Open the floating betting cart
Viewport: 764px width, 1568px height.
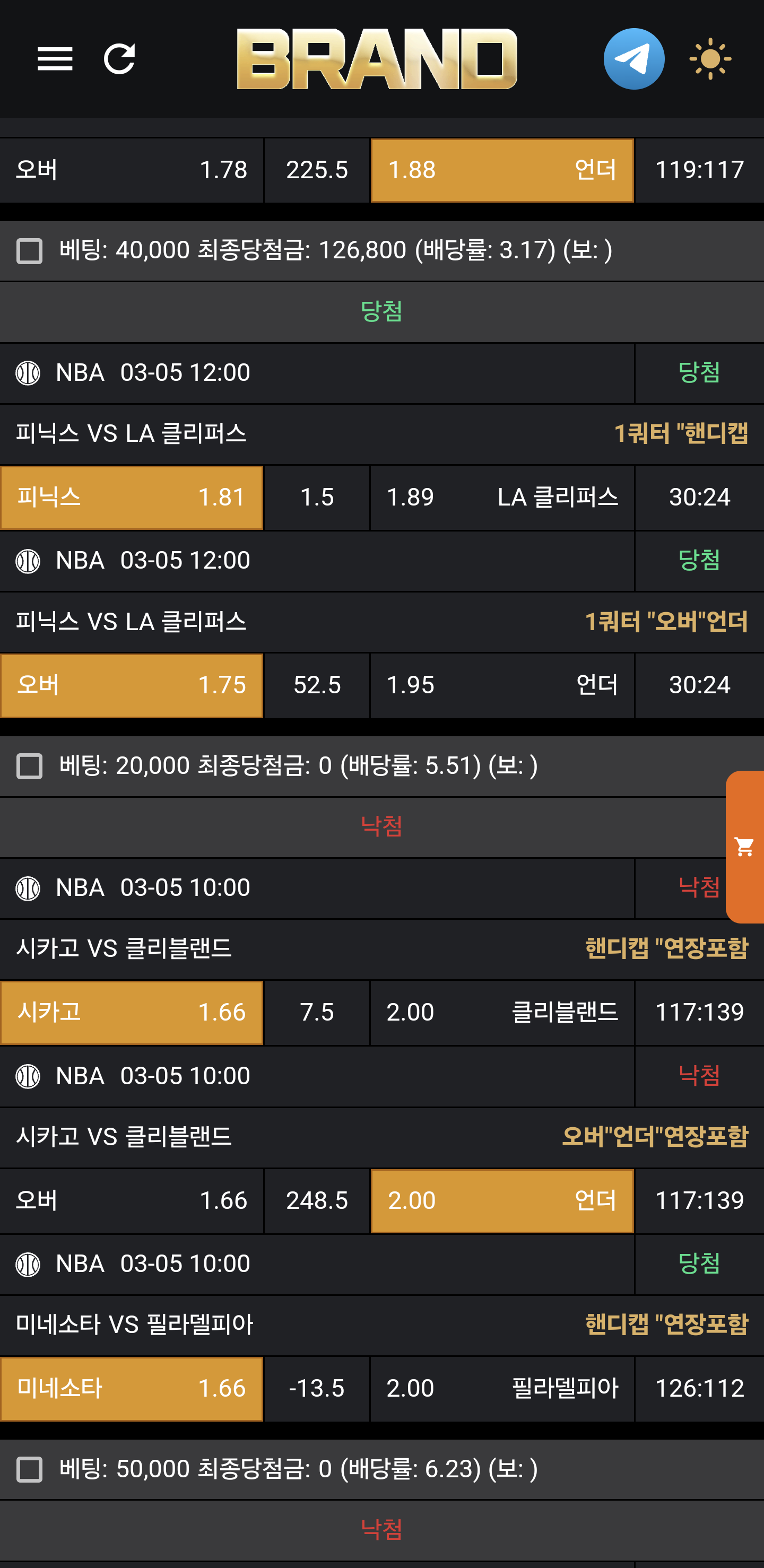[744, 846]
